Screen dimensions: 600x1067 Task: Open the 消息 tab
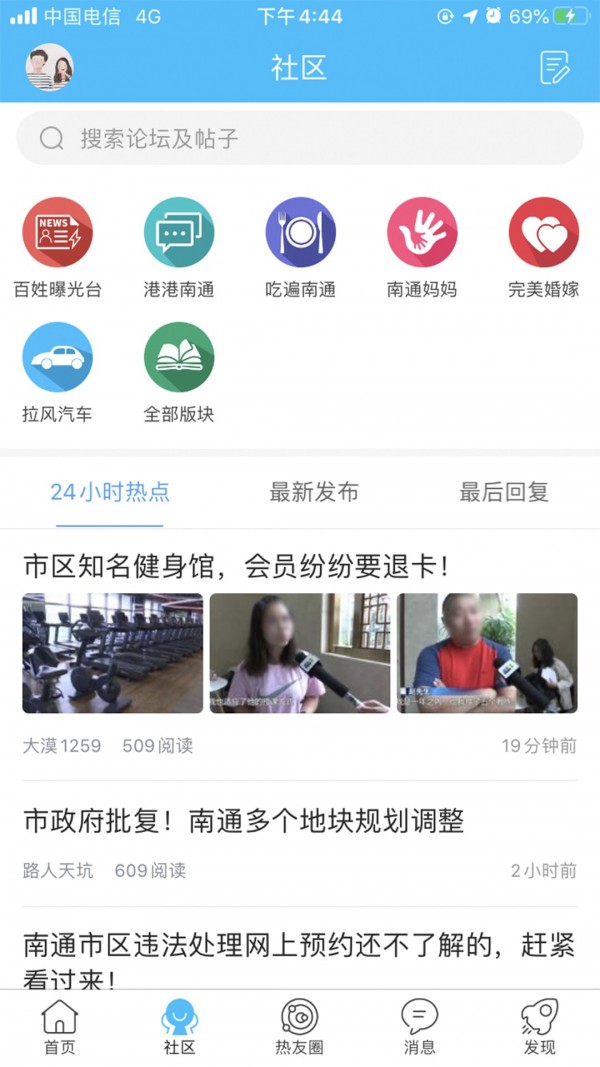point(420,1027)
